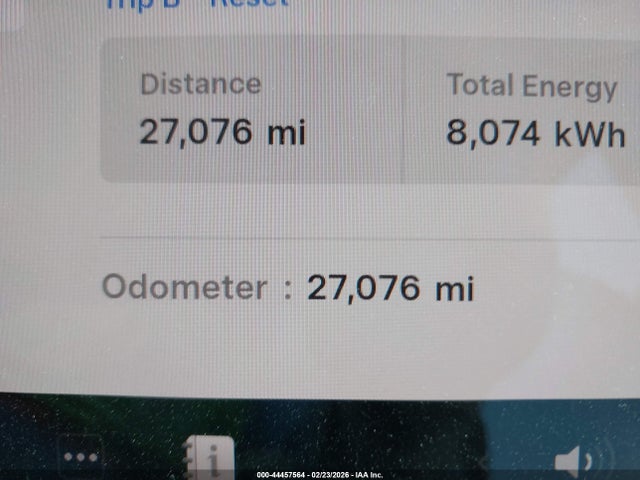Tap the volume speaker icon
This screenshot has height=480, width=640.
pos(572,461)
